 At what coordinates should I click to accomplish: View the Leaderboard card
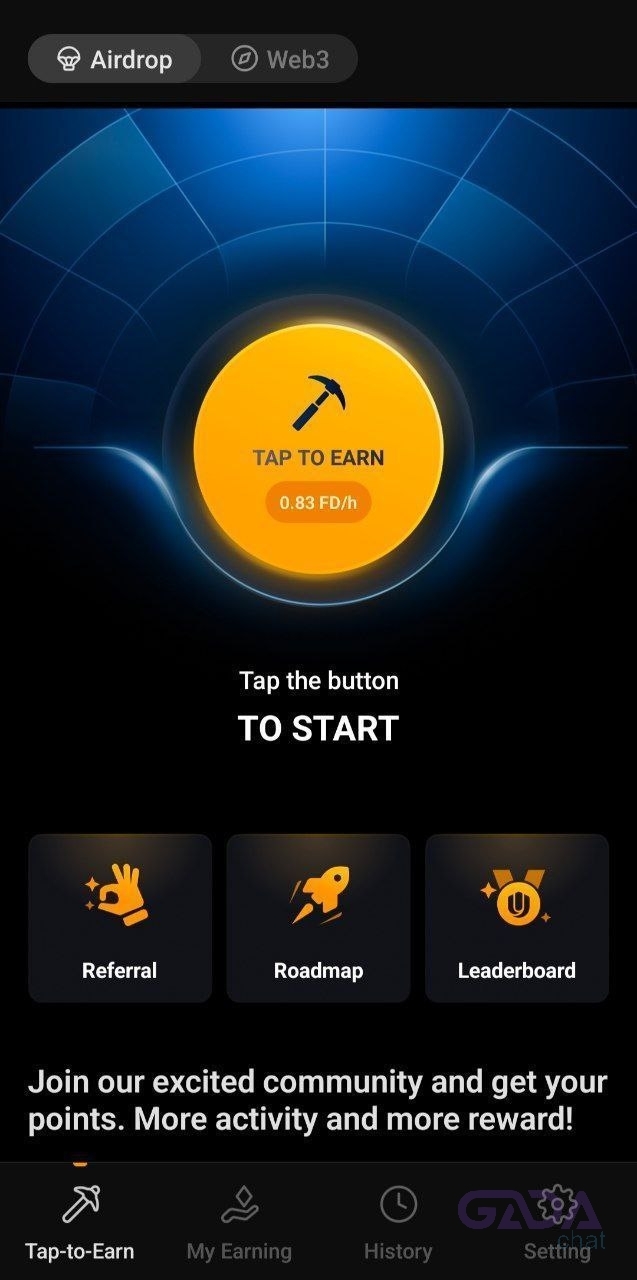[x=516, y=918]
